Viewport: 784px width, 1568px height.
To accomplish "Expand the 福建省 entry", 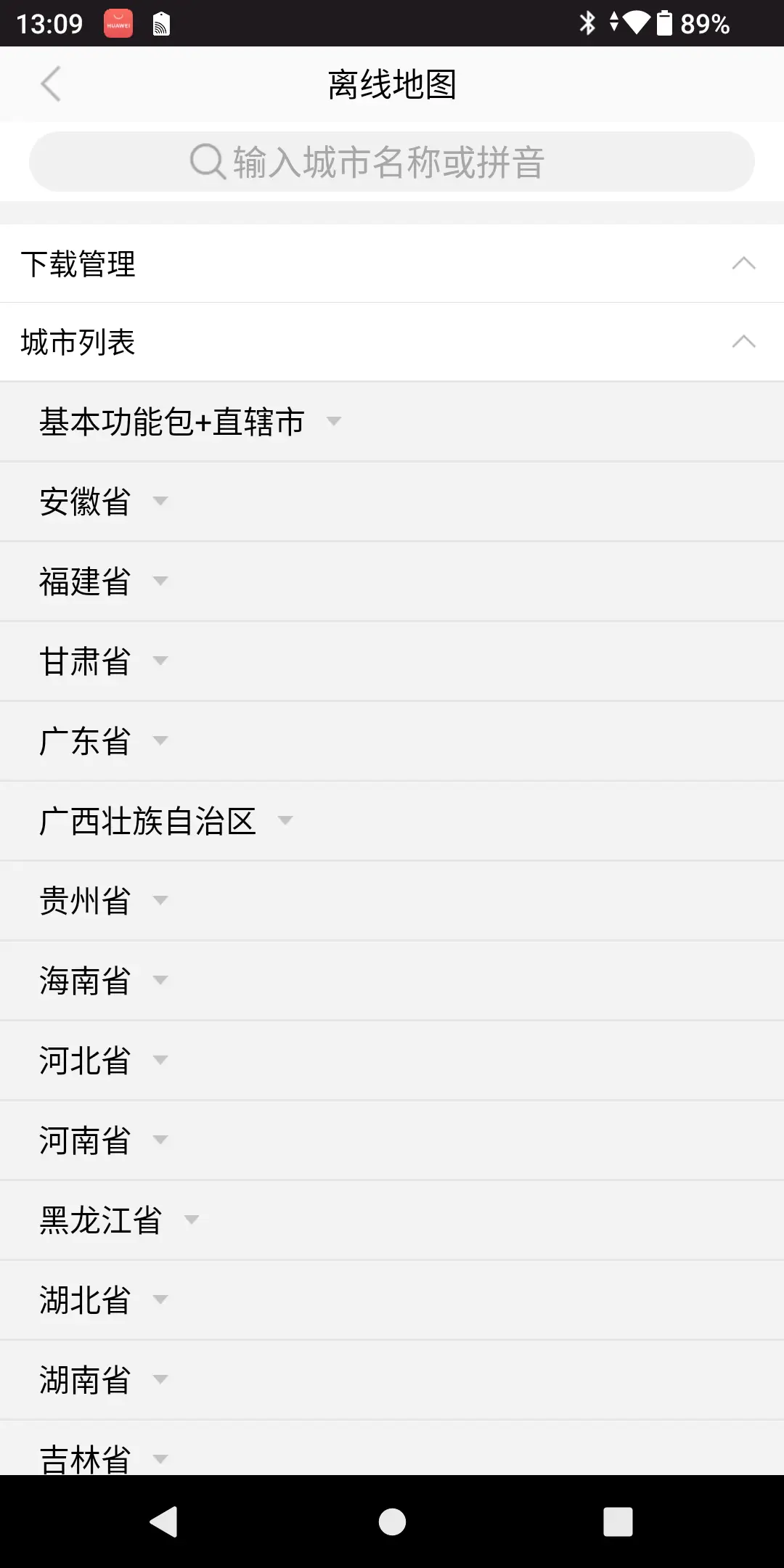I will [x=392, y=581].
